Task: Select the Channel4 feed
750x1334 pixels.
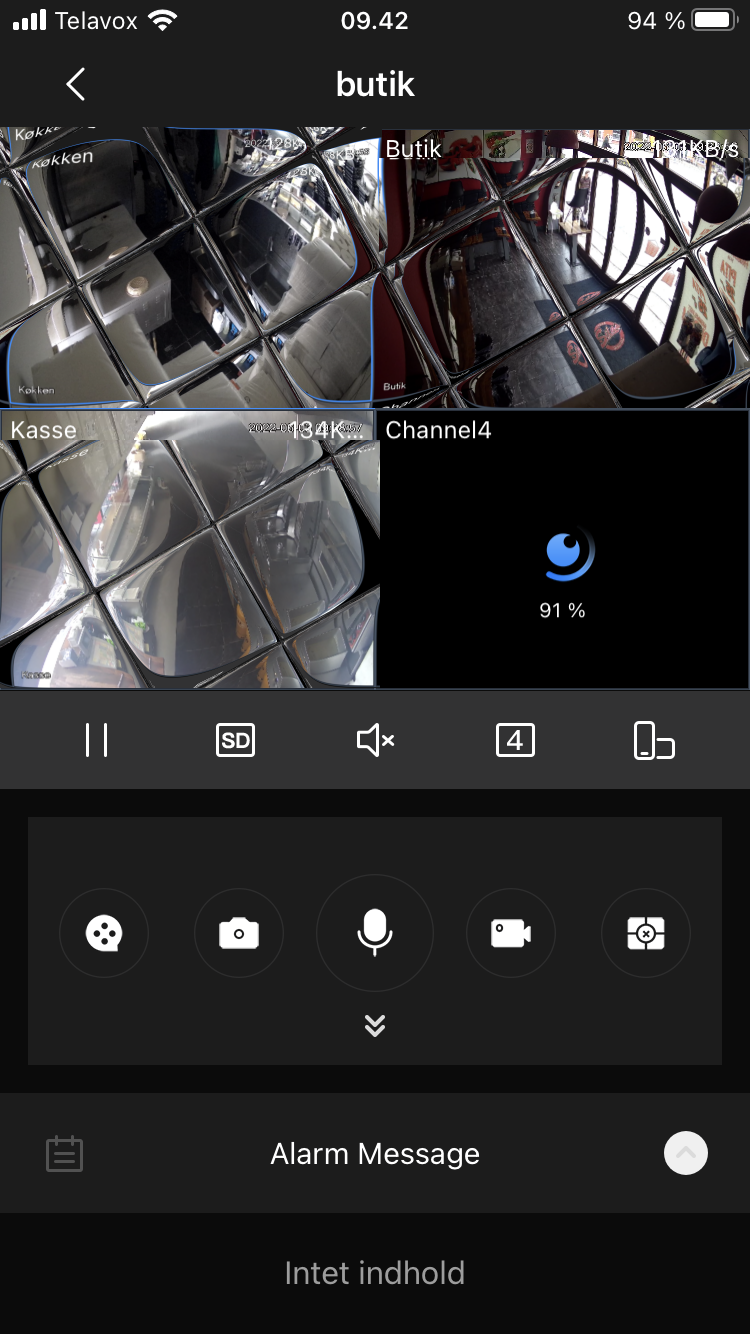Action: [563, 549]
